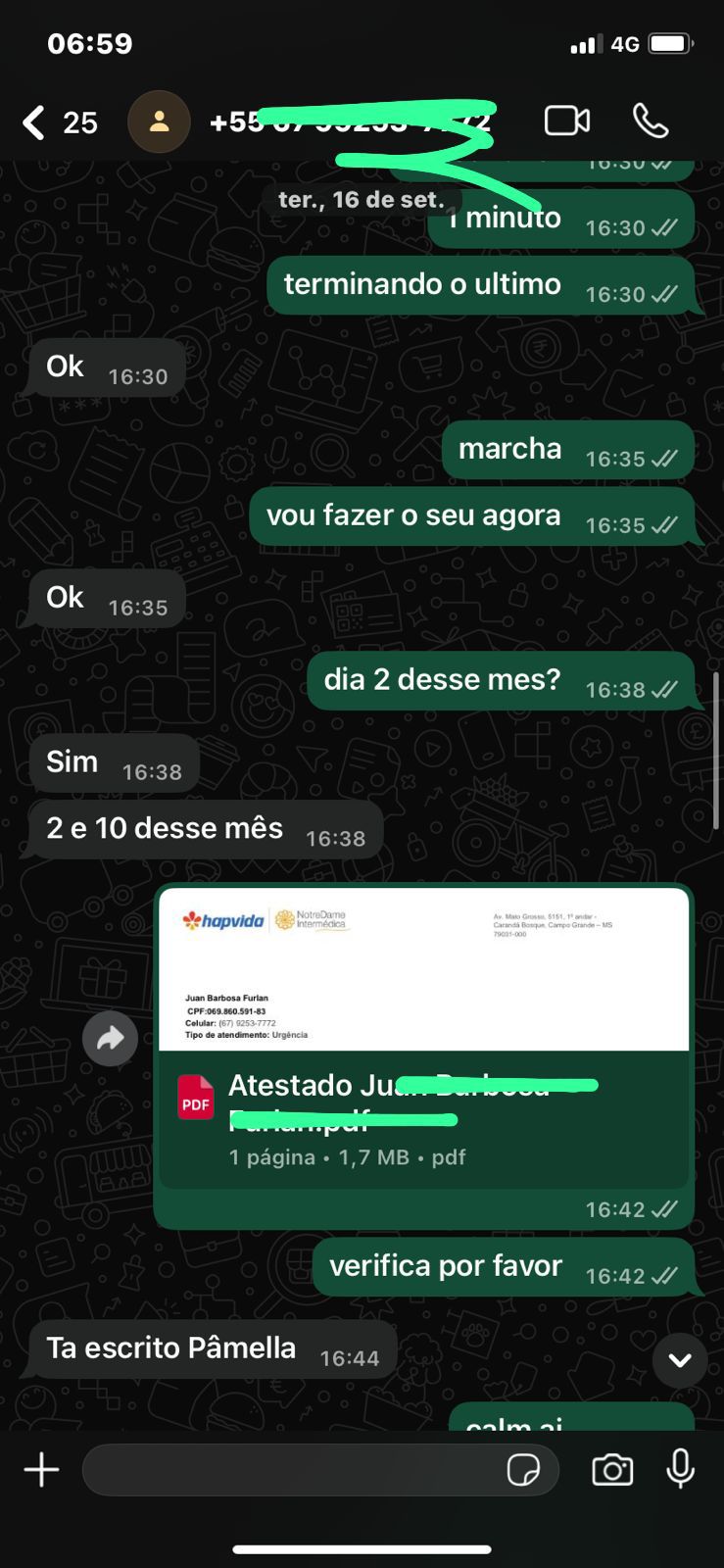Open the contact profile picture
This screenshot has height=1568, width=724.
click(x=159, y=122)
